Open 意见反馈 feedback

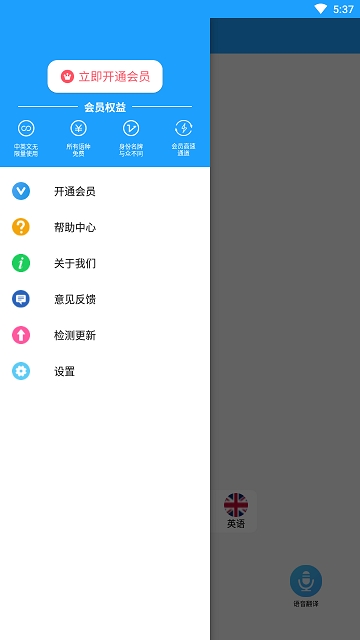click(x=105, y=299)
